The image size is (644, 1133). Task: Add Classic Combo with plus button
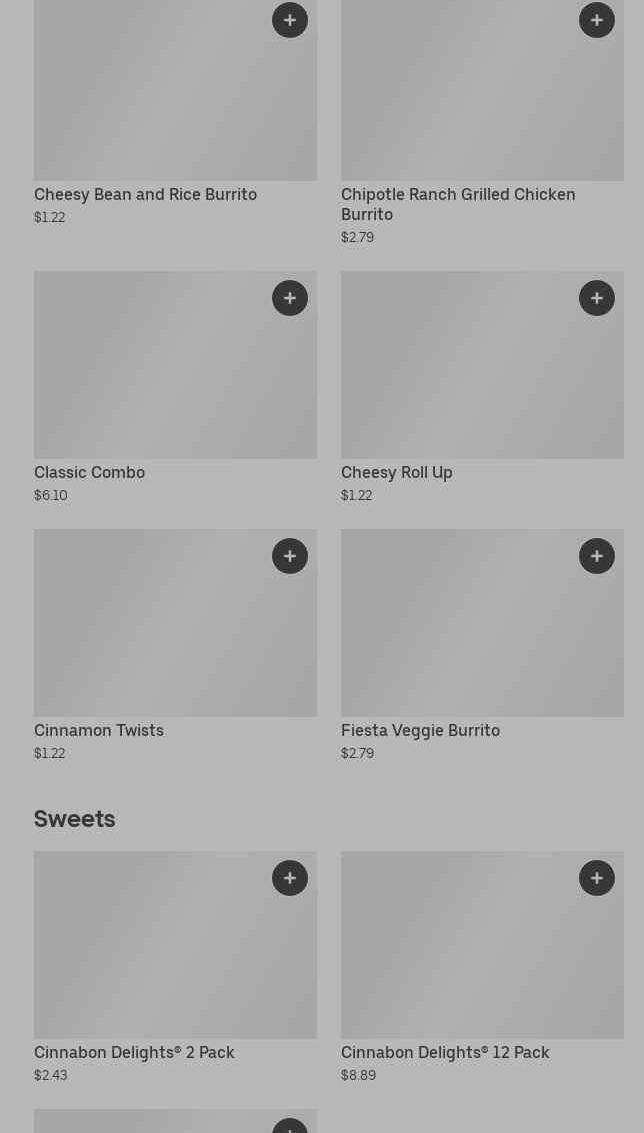[x=290, y=298]
